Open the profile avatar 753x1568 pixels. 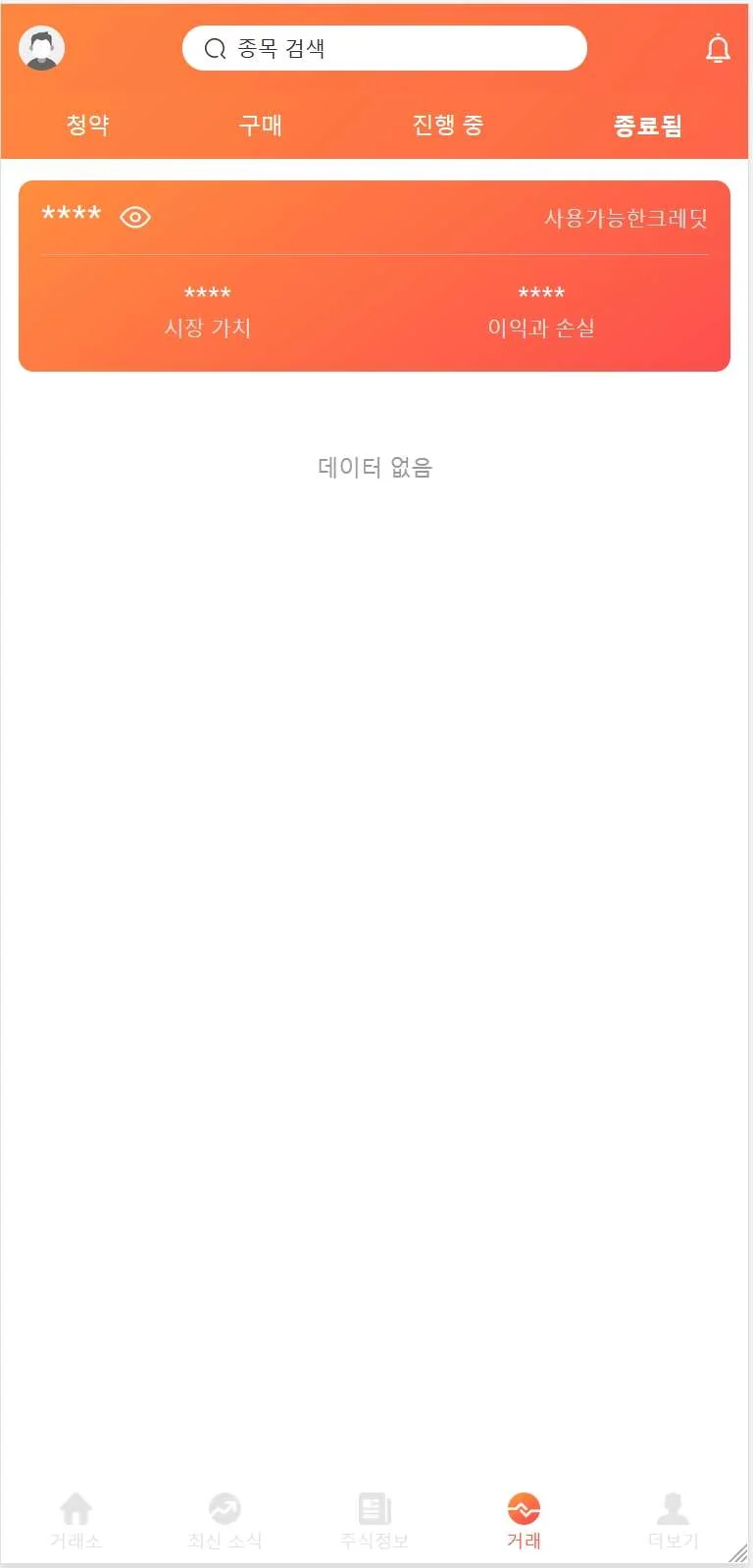click(x=42, y=48)
